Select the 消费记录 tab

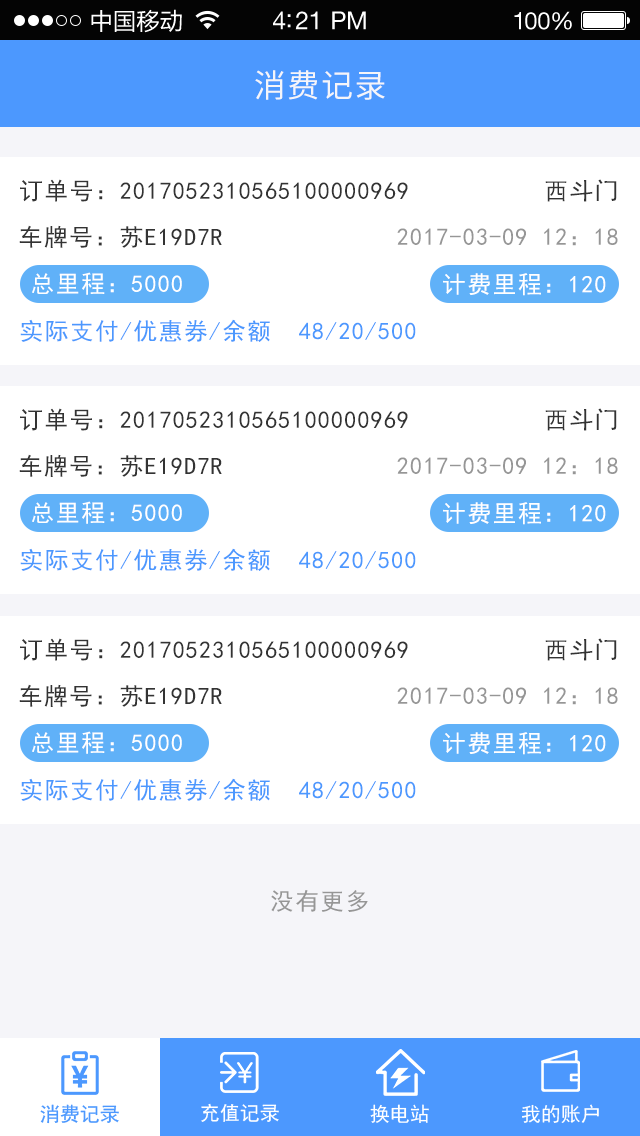[x=80, y=1087]
